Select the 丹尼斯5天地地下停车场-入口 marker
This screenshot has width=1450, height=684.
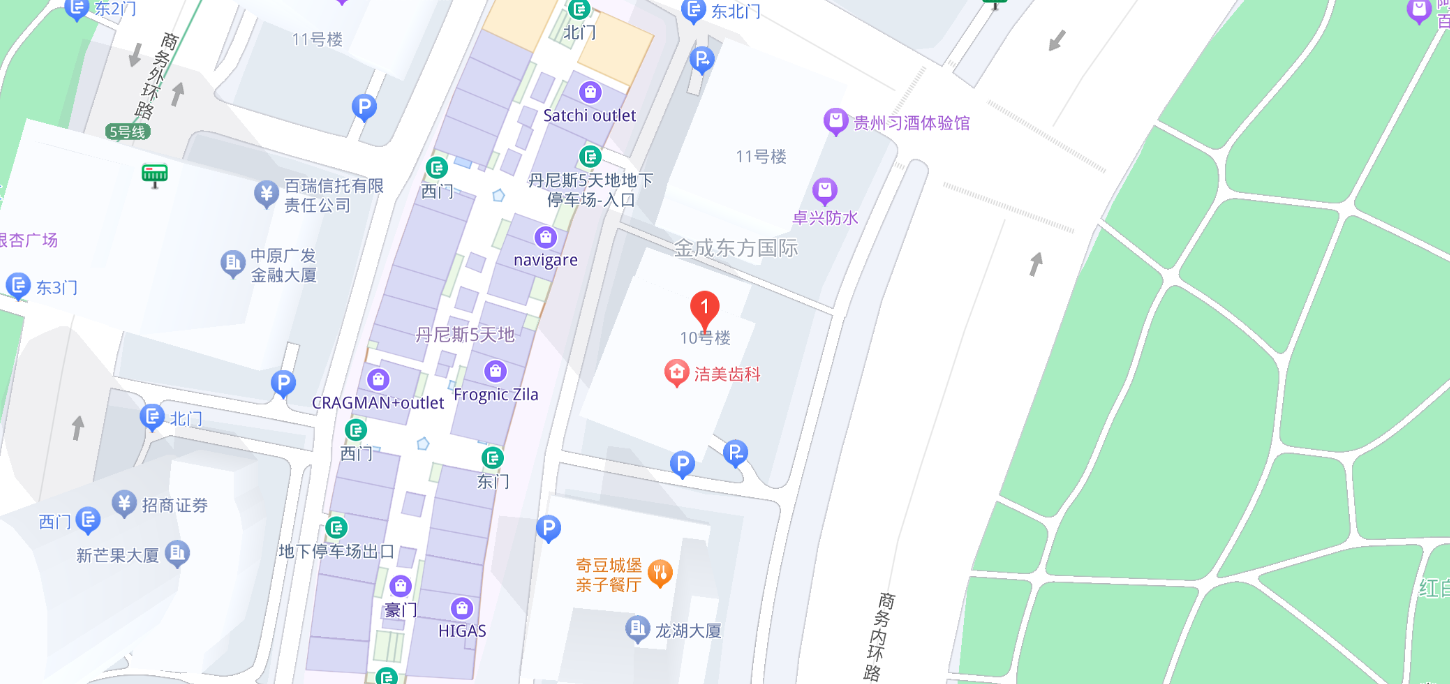click(590, 157)
